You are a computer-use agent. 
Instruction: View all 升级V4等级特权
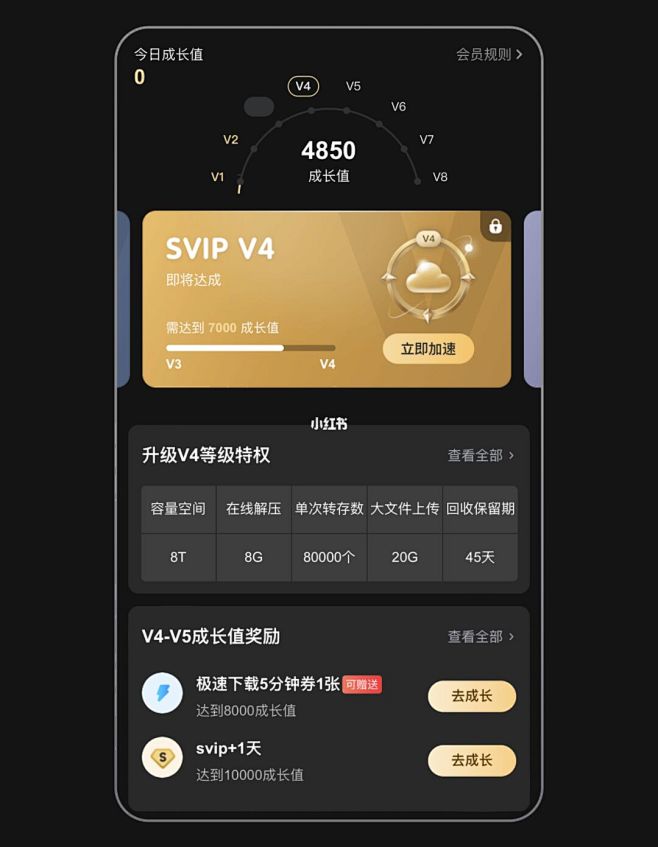click(x=480, y=455)
